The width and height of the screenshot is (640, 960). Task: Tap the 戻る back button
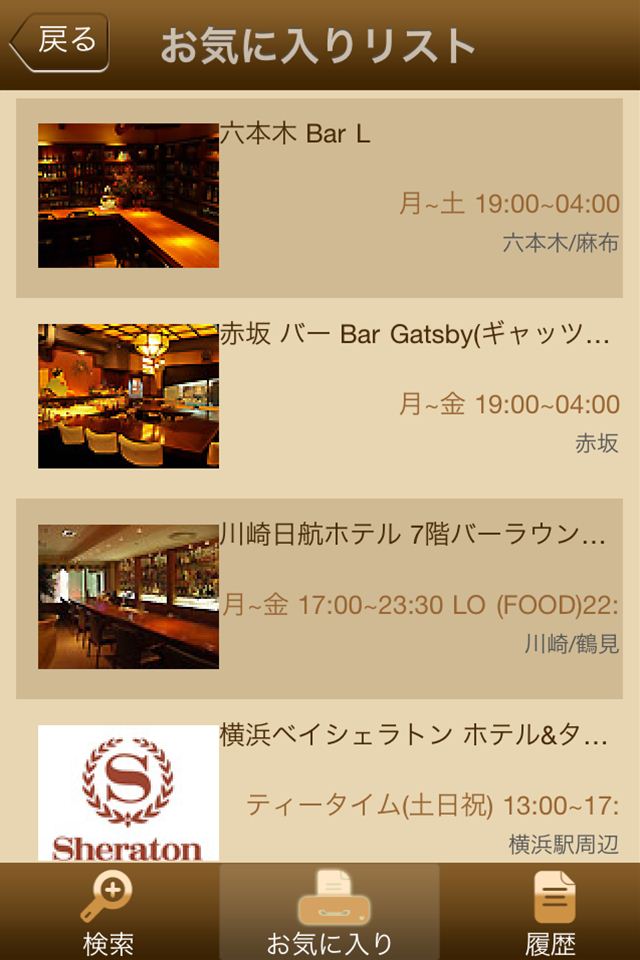(x=60, y=42)
